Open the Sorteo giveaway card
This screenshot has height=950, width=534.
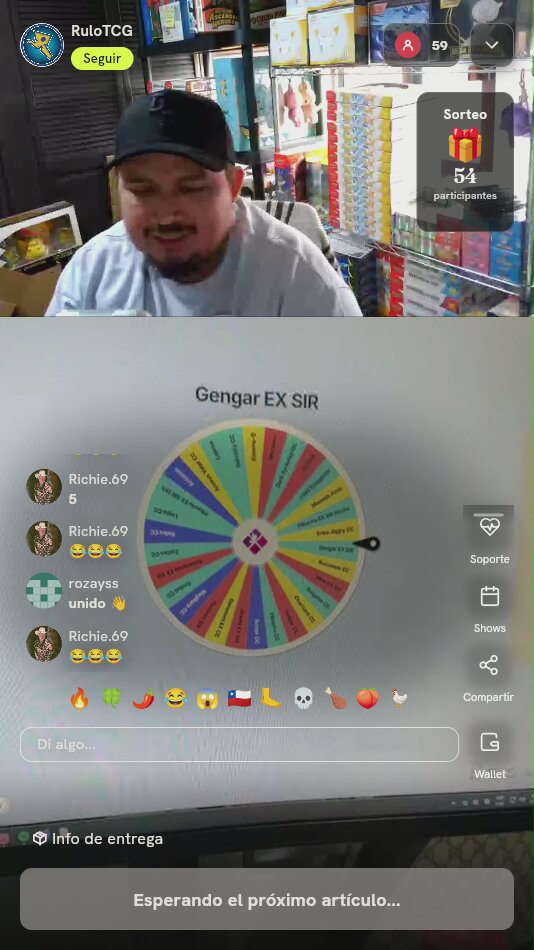tap(465, 161)
